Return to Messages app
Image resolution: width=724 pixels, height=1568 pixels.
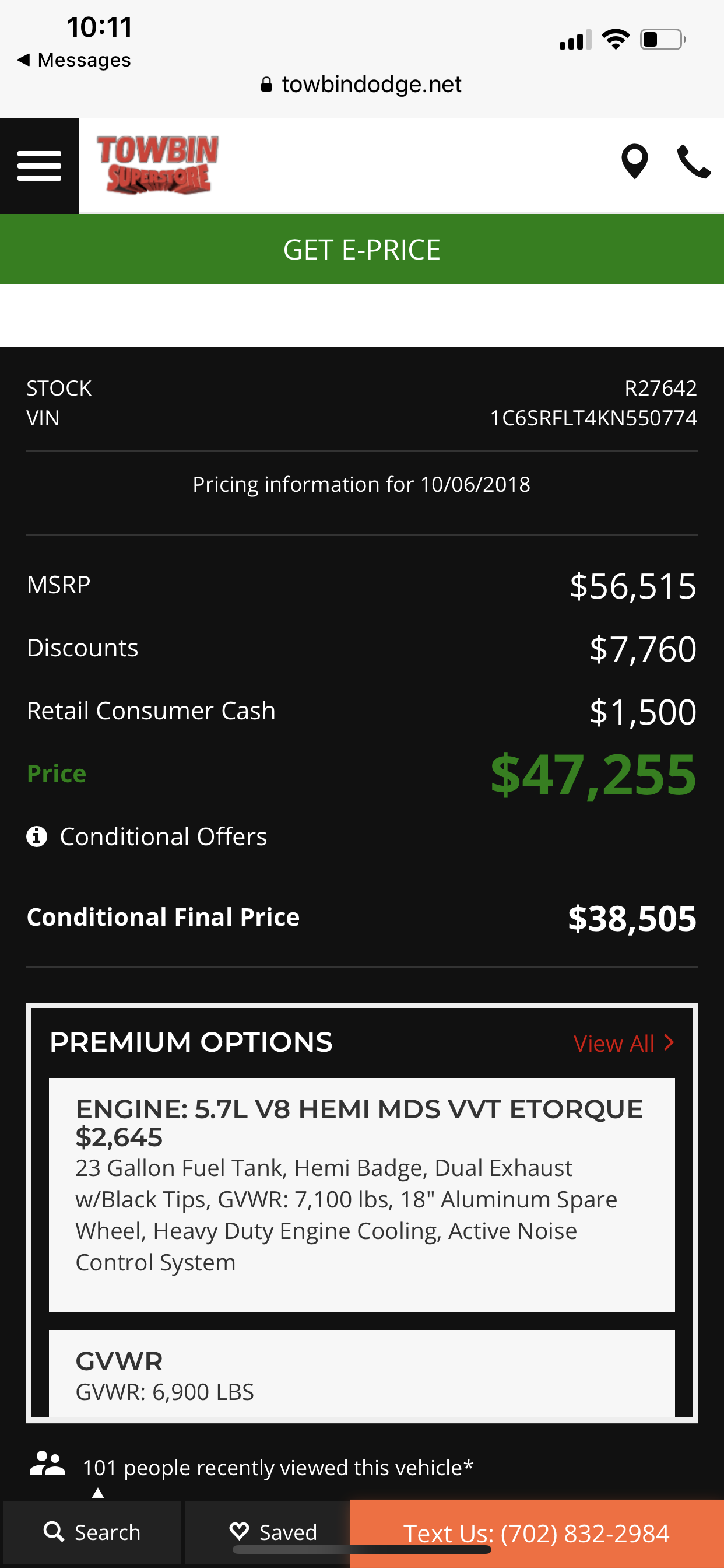click(74, 60)
